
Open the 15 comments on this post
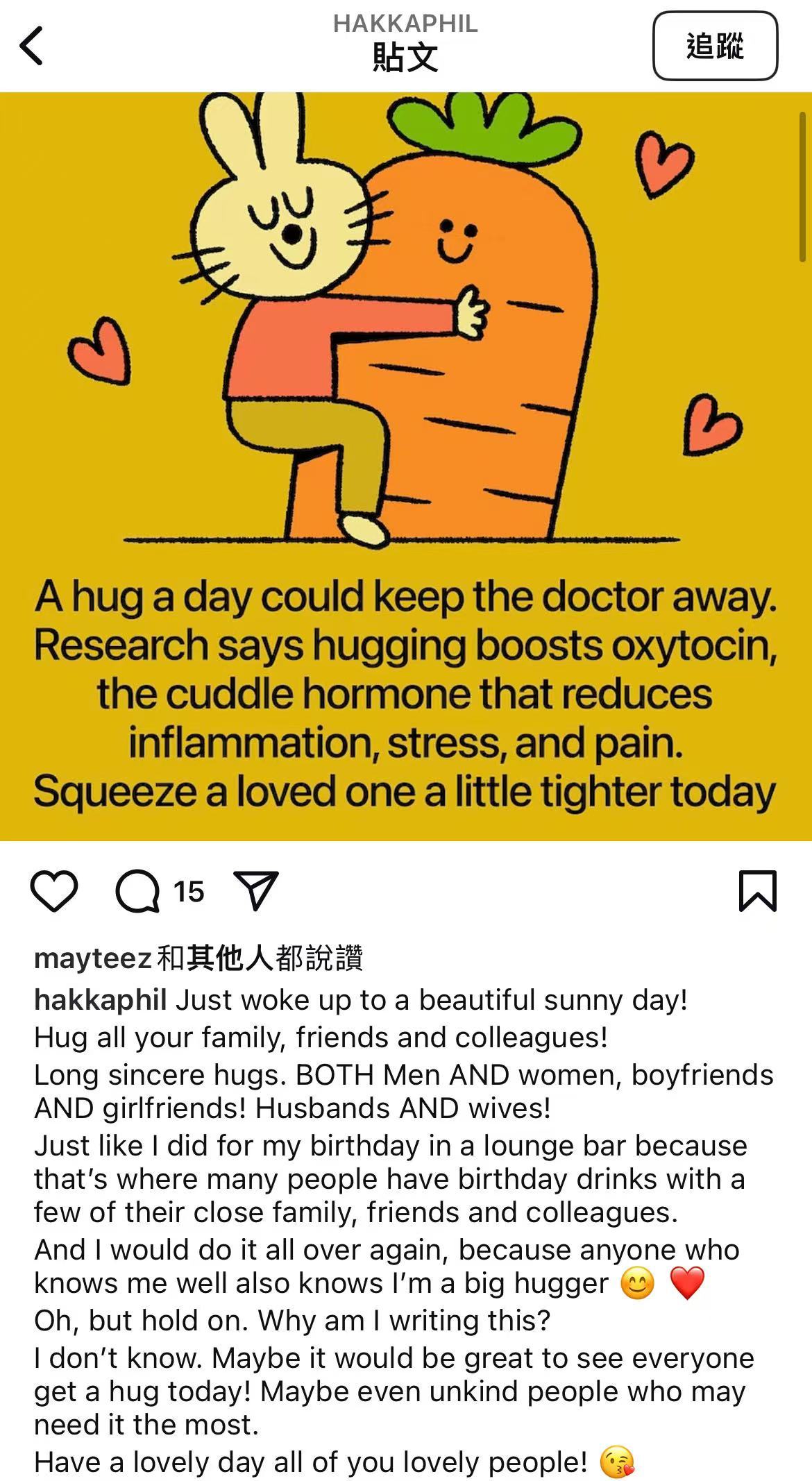[160, 892]
